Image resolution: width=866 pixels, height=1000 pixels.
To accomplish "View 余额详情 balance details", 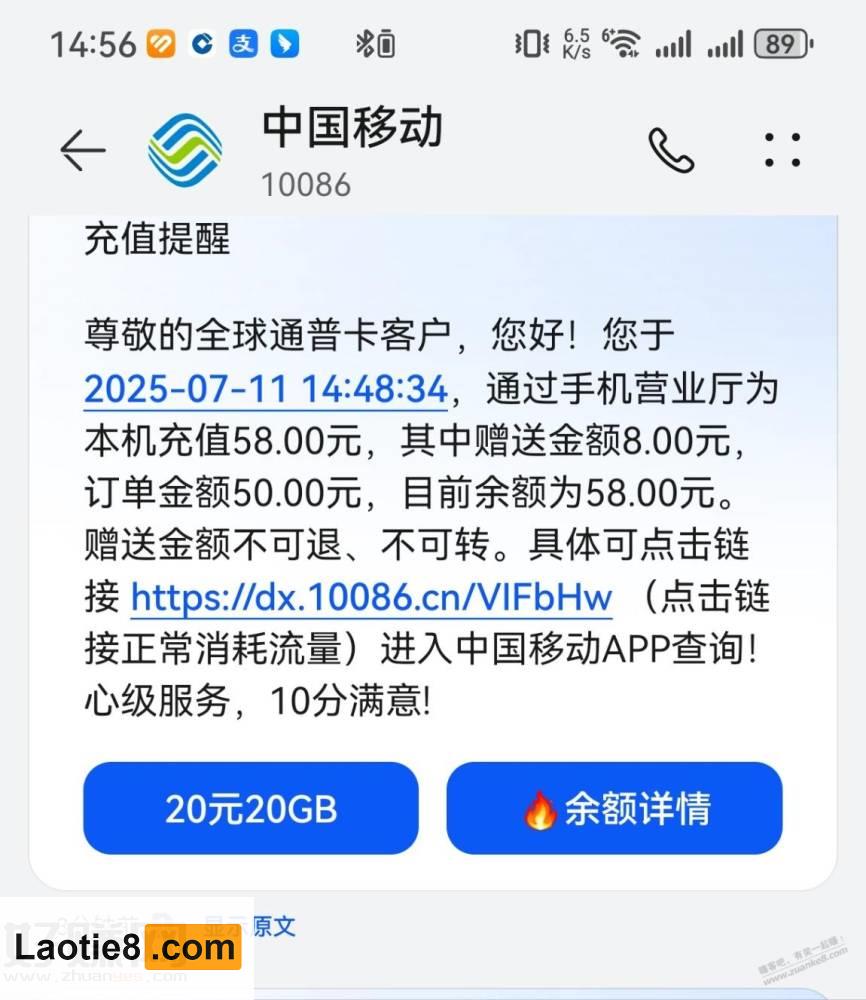I will point(614,808).
